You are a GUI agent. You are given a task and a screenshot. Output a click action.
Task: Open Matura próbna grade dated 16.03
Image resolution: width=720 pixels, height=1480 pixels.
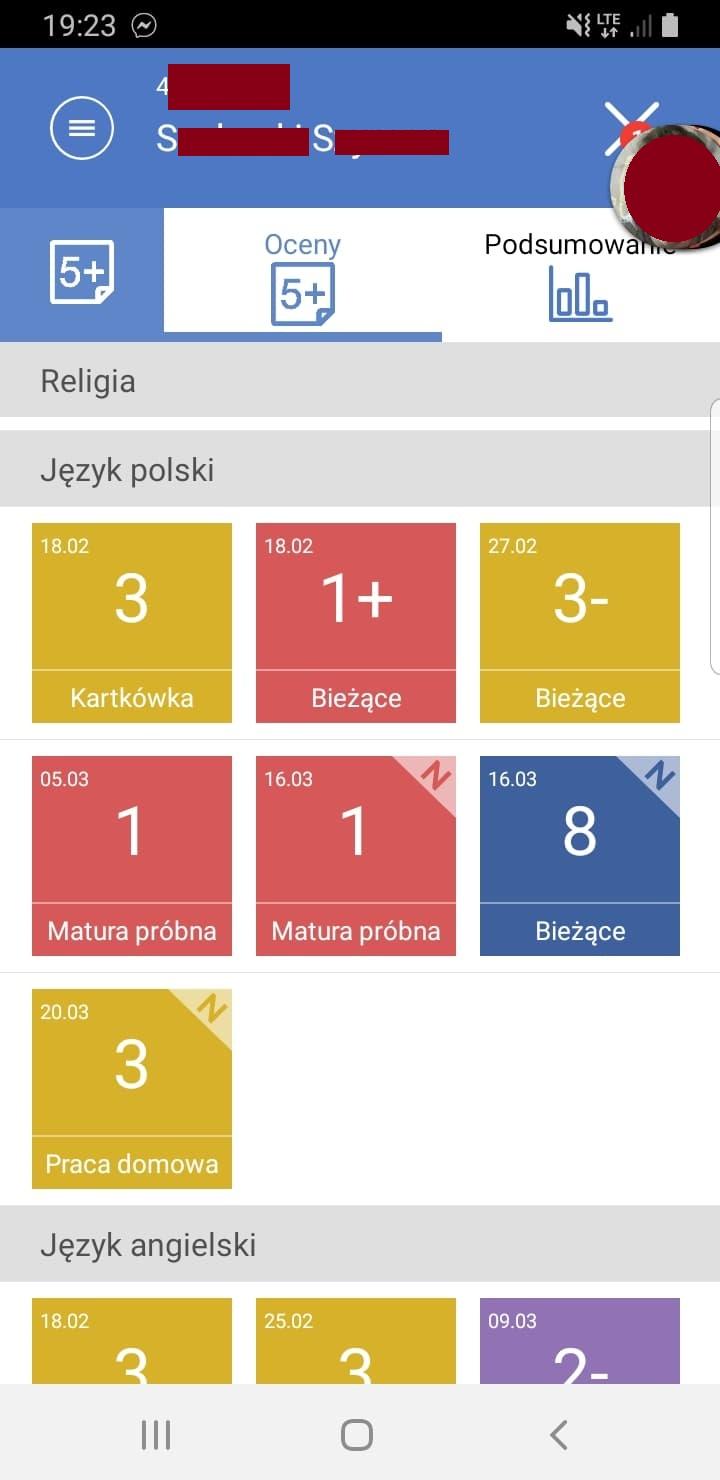tap(356, 855)
